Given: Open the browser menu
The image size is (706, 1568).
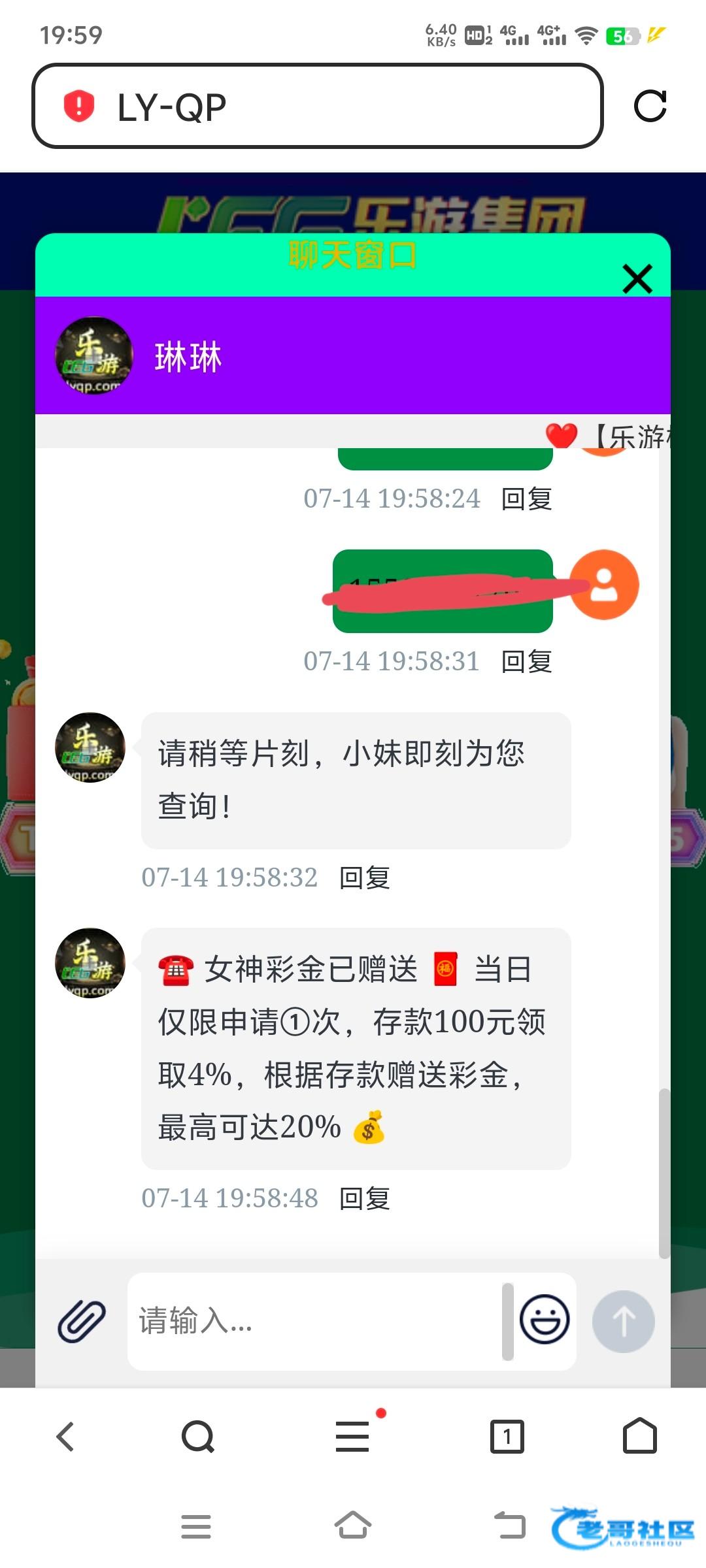Looking at the screenshot, I should pos(353,1437).
